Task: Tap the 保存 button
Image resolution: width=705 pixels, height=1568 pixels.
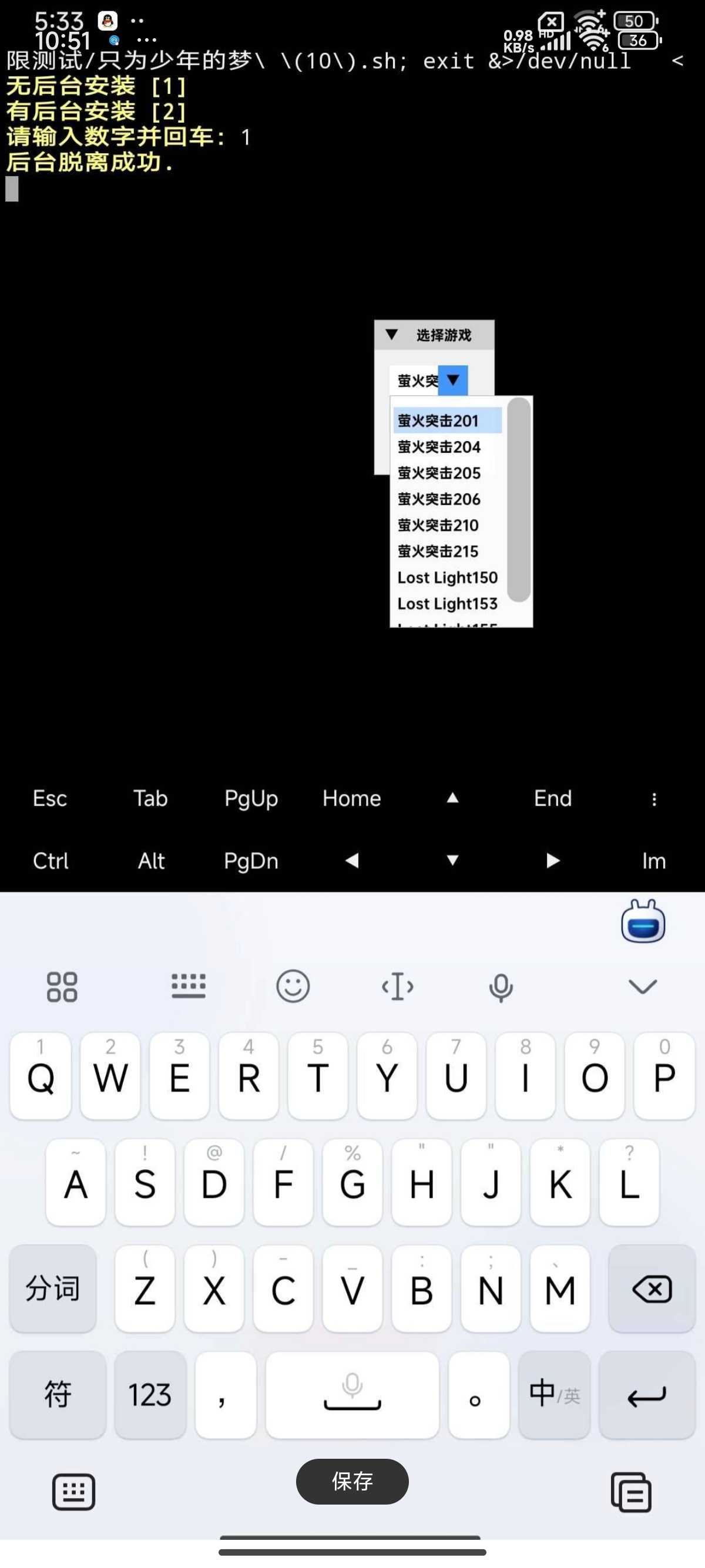Action: [x=352, y=1481]
